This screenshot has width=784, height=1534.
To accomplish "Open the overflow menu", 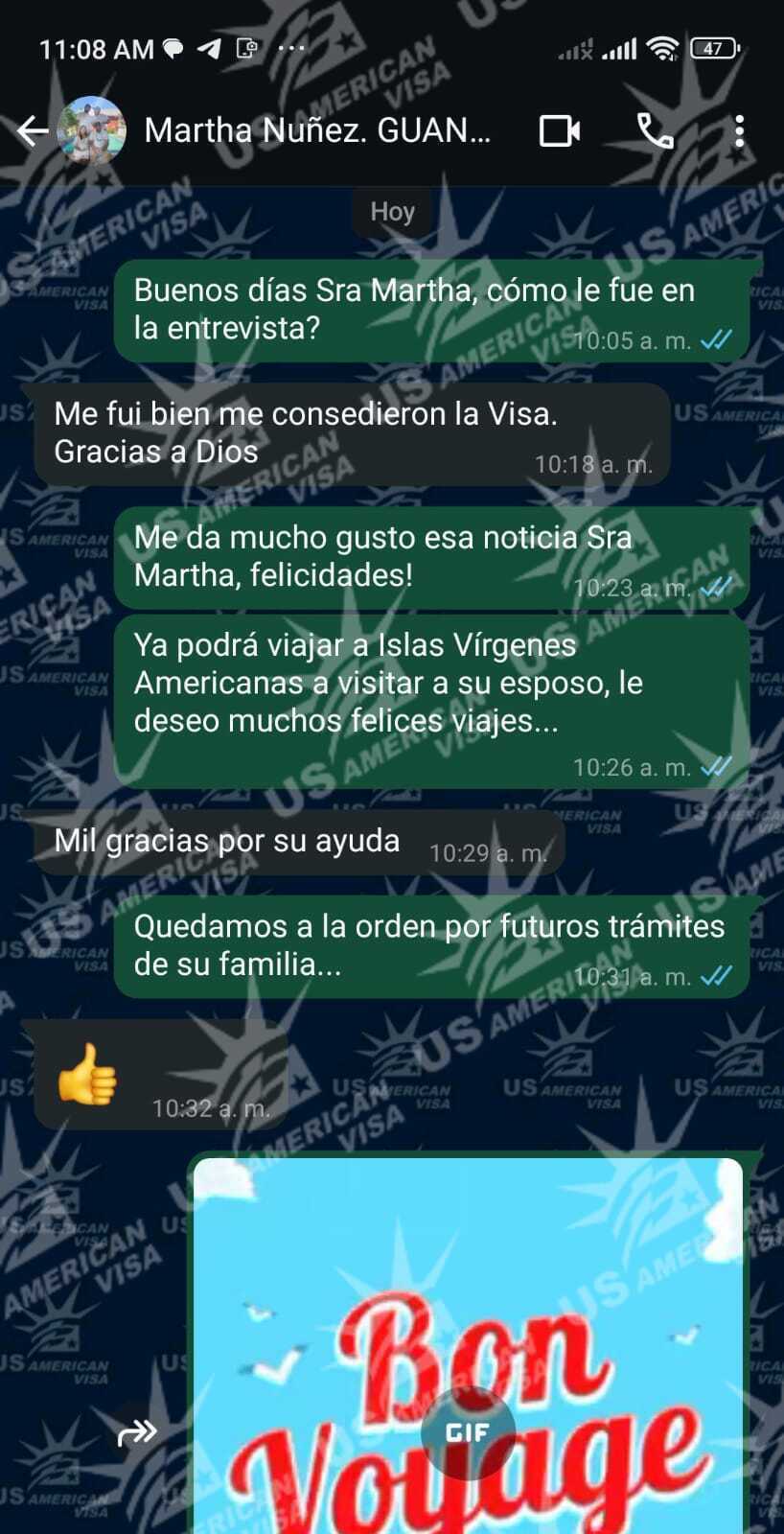I will tap(739, 131).
